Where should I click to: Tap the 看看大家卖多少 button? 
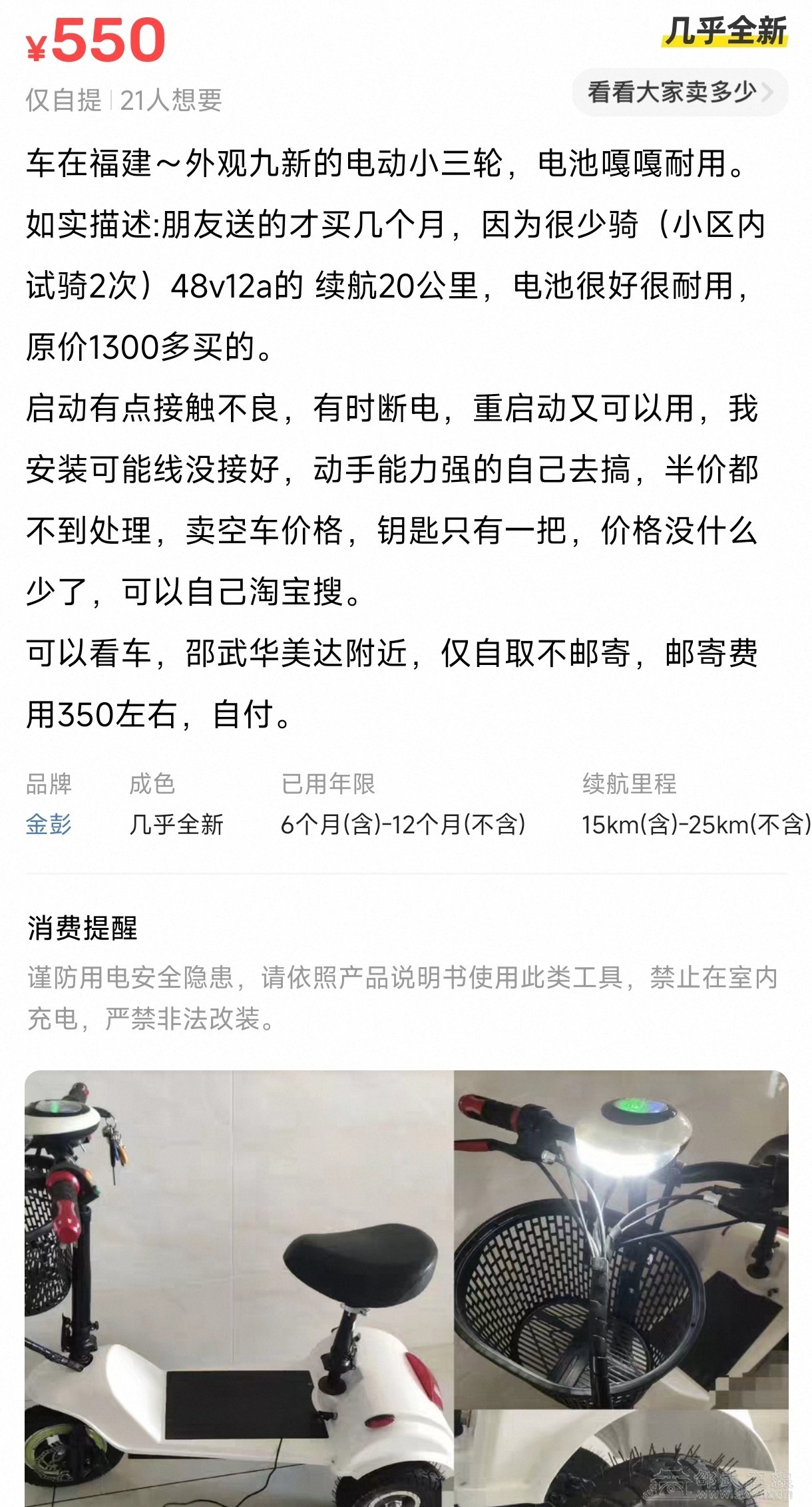point(680,92)
